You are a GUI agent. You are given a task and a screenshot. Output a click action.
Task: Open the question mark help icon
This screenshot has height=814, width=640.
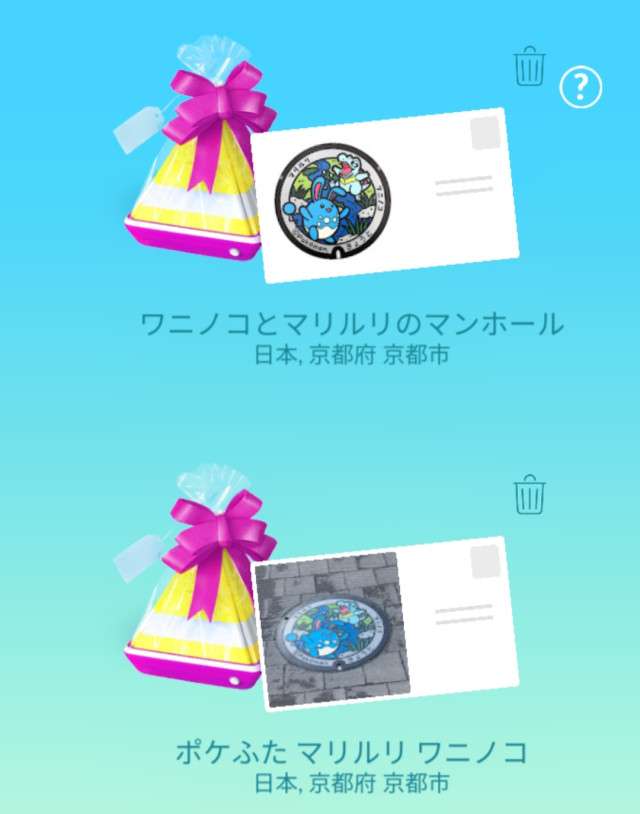[581, 89]
